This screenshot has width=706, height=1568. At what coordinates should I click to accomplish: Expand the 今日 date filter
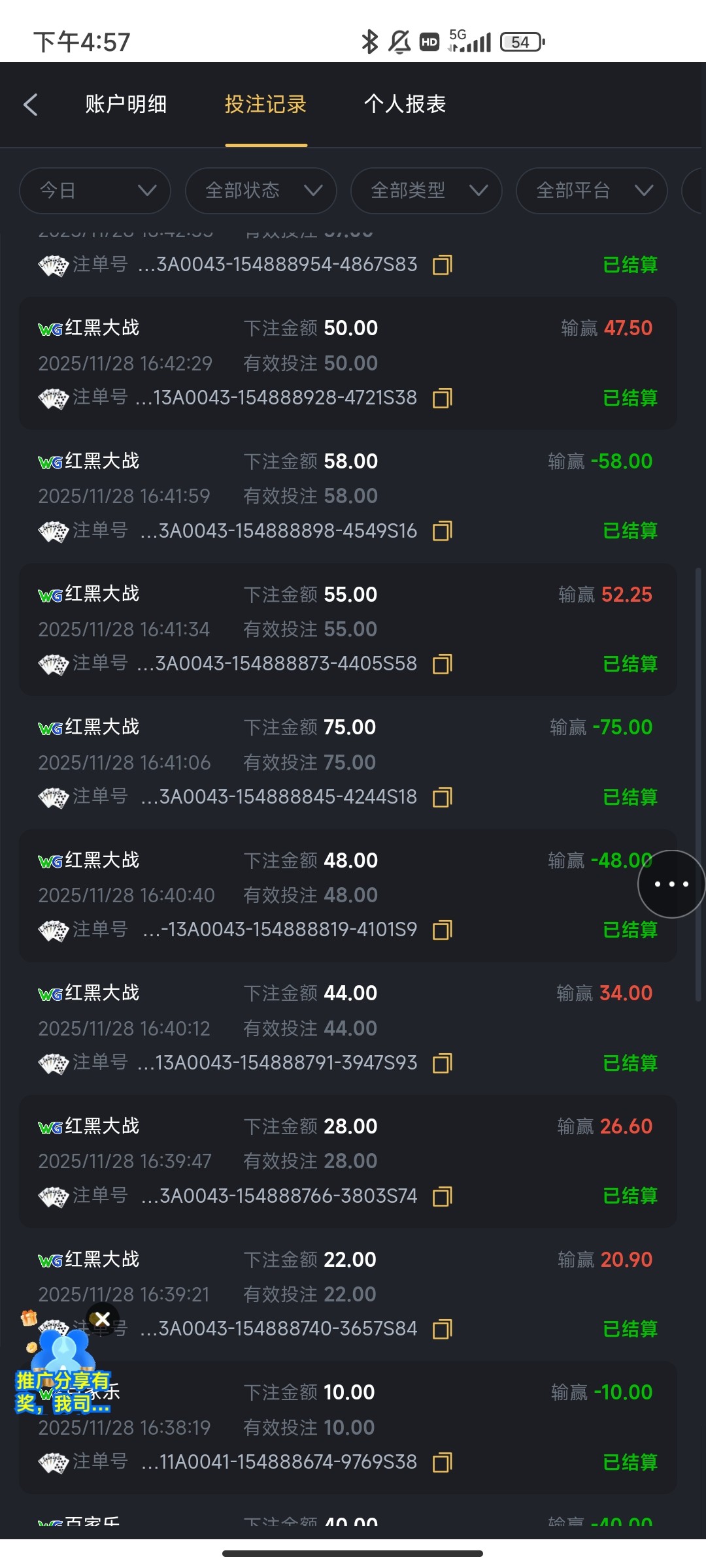[95, 191]
